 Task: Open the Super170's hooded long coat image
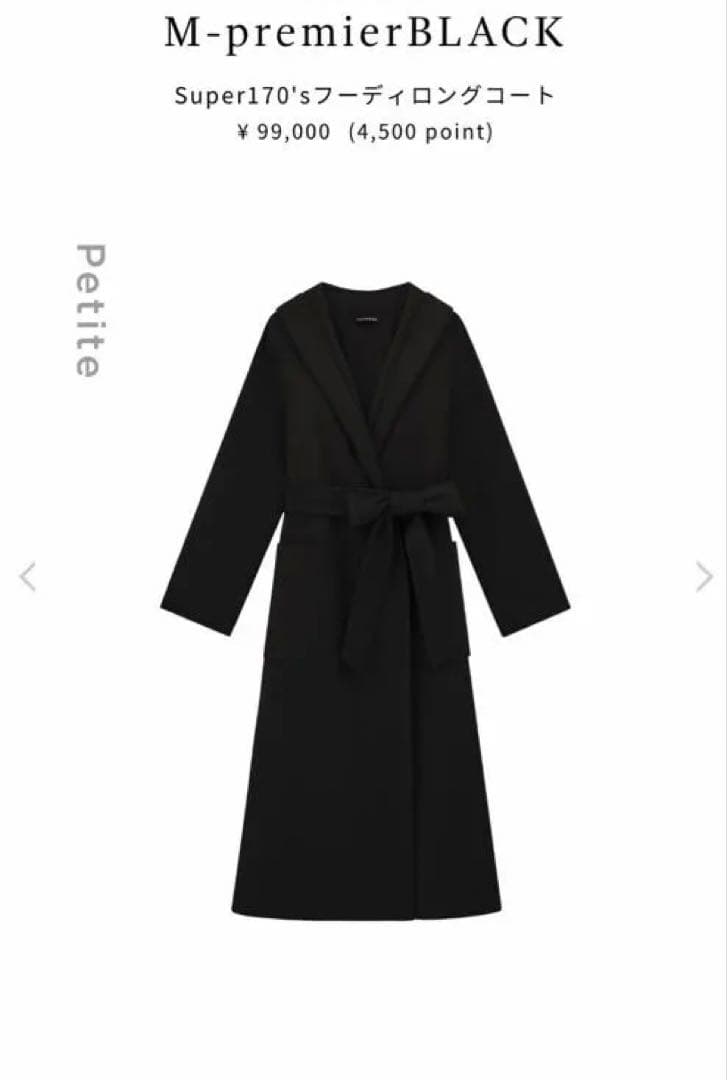click(x=365, y=600)
